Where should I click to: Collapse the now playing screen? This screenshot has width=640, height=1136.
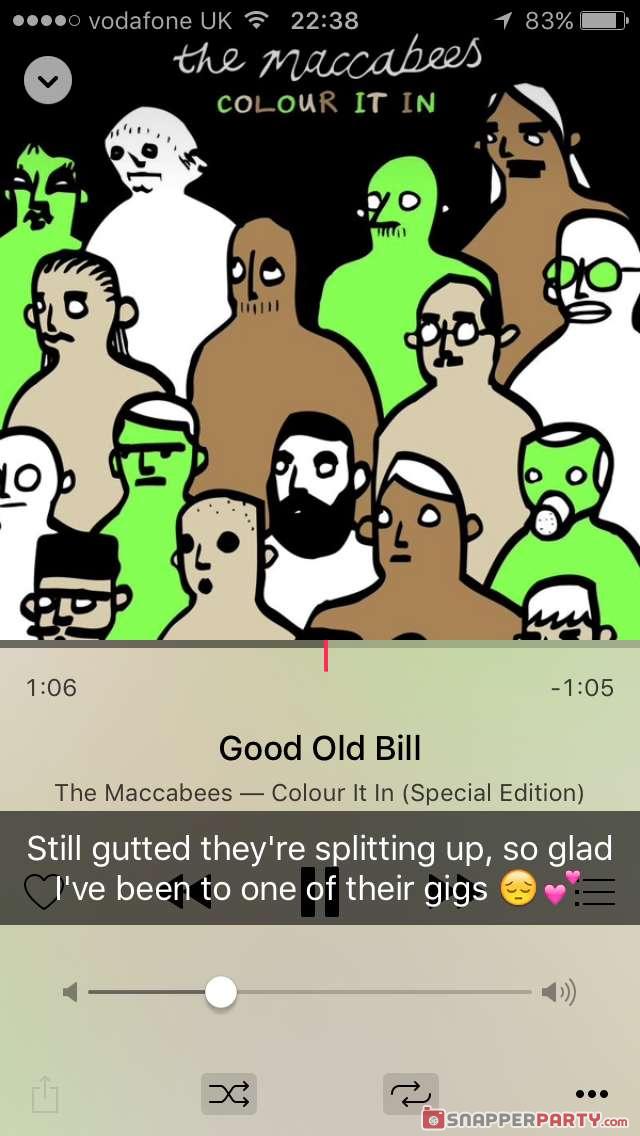[x=48, y=80]
